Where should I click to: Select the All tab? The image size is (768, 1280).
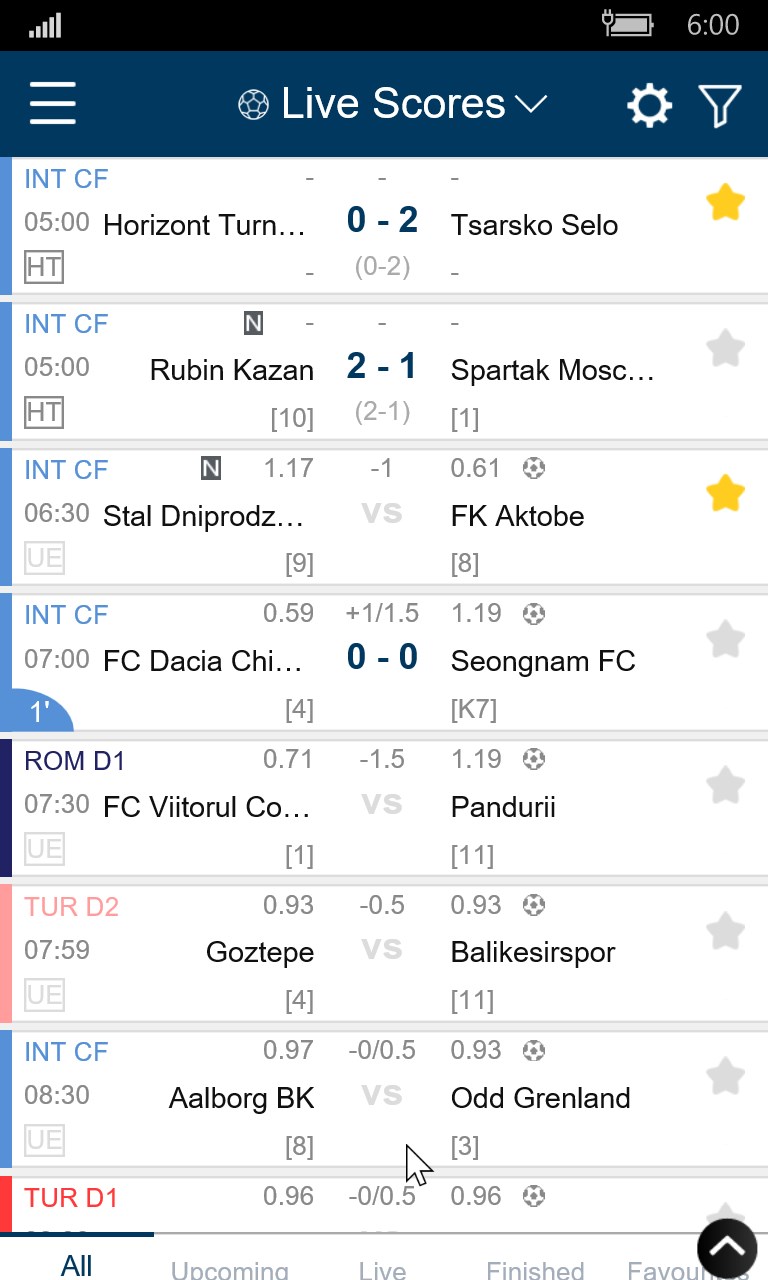[77, 1265]
